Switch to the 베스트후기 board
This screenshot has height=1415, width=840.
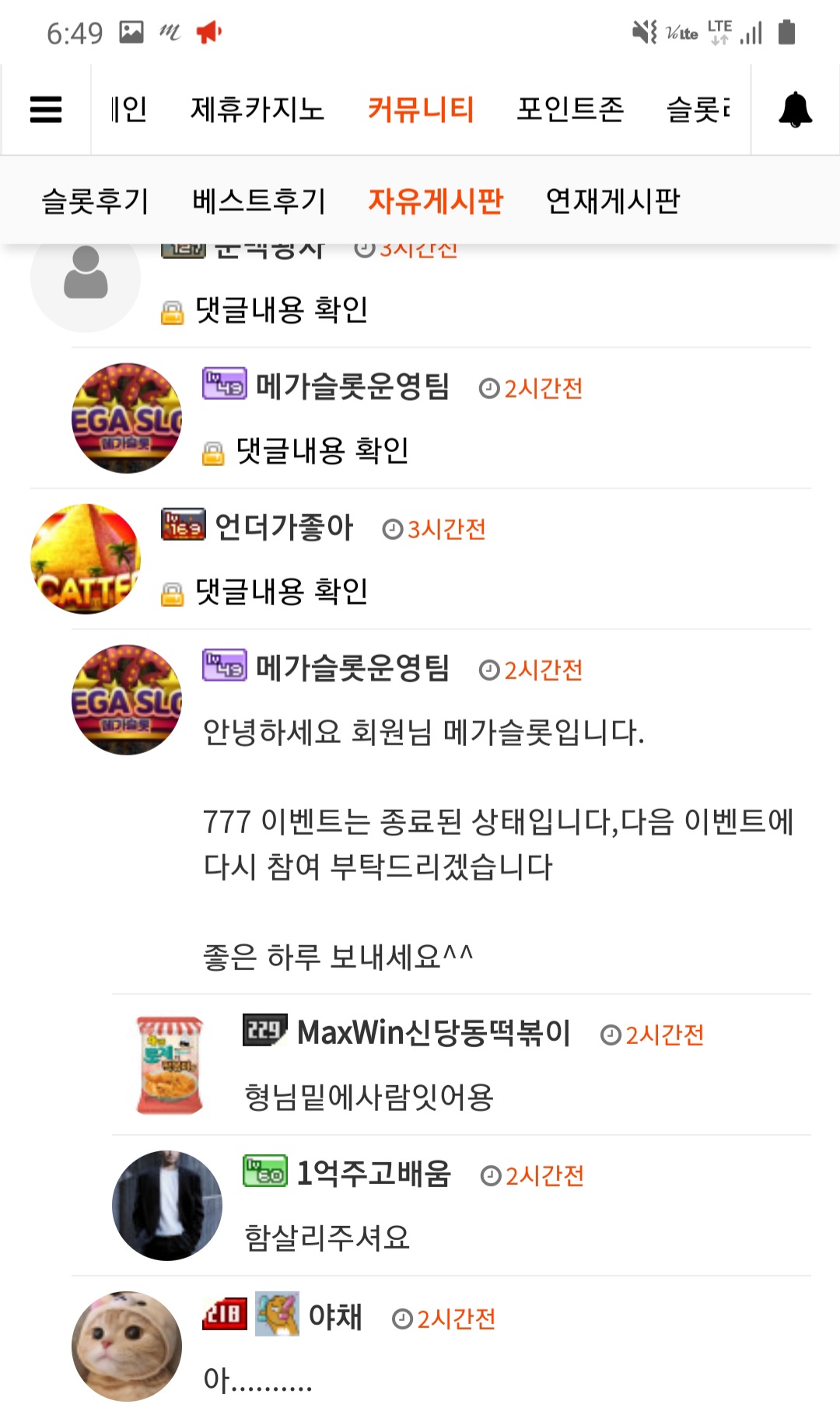pyautogui.click(x=259, y=201)
